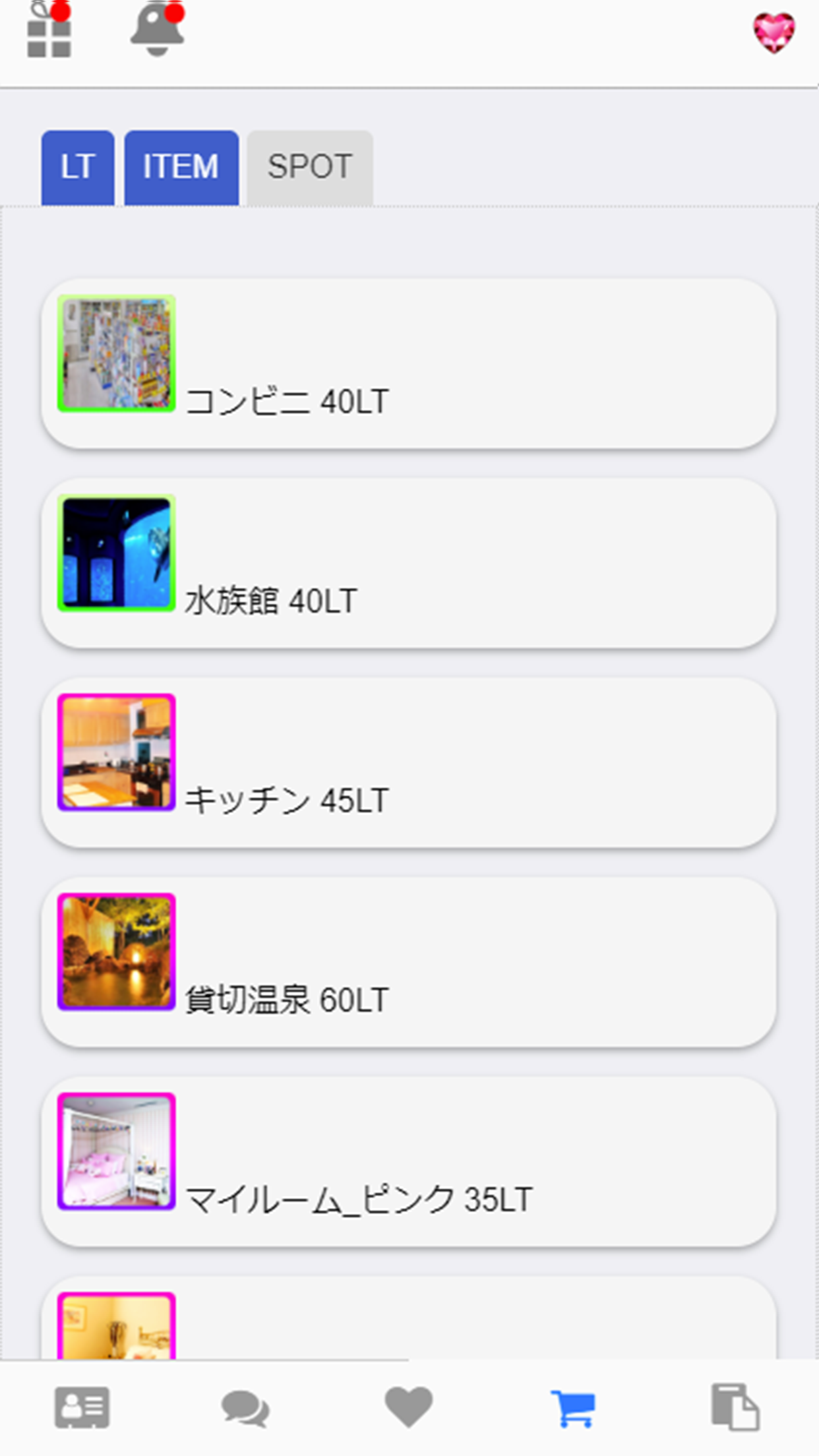Screen dimensions: 819x1456
Task: Switch to the LT tab
Action: coord(78,167)
